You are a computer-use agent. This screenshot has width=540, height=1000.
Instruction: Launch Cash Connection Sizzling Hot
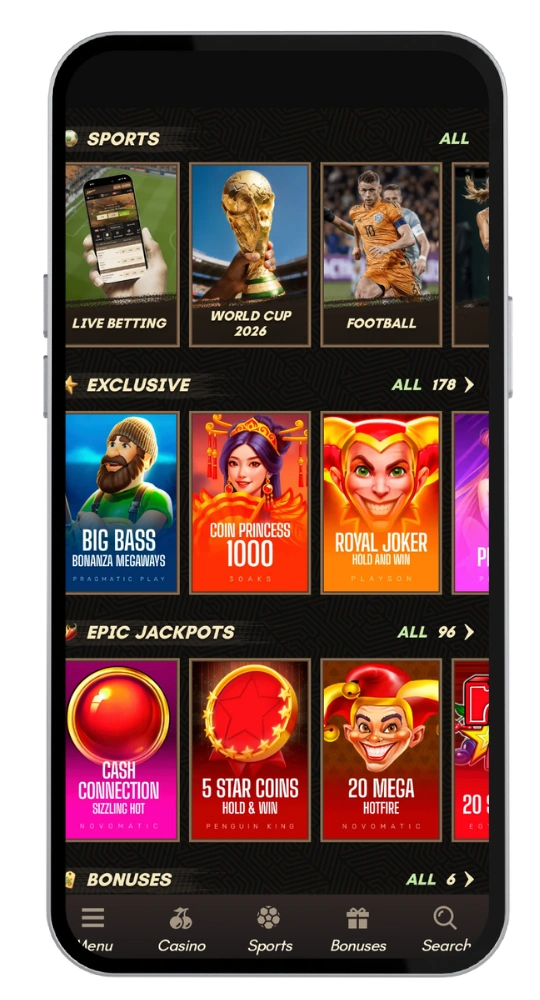tap(122, 749)
